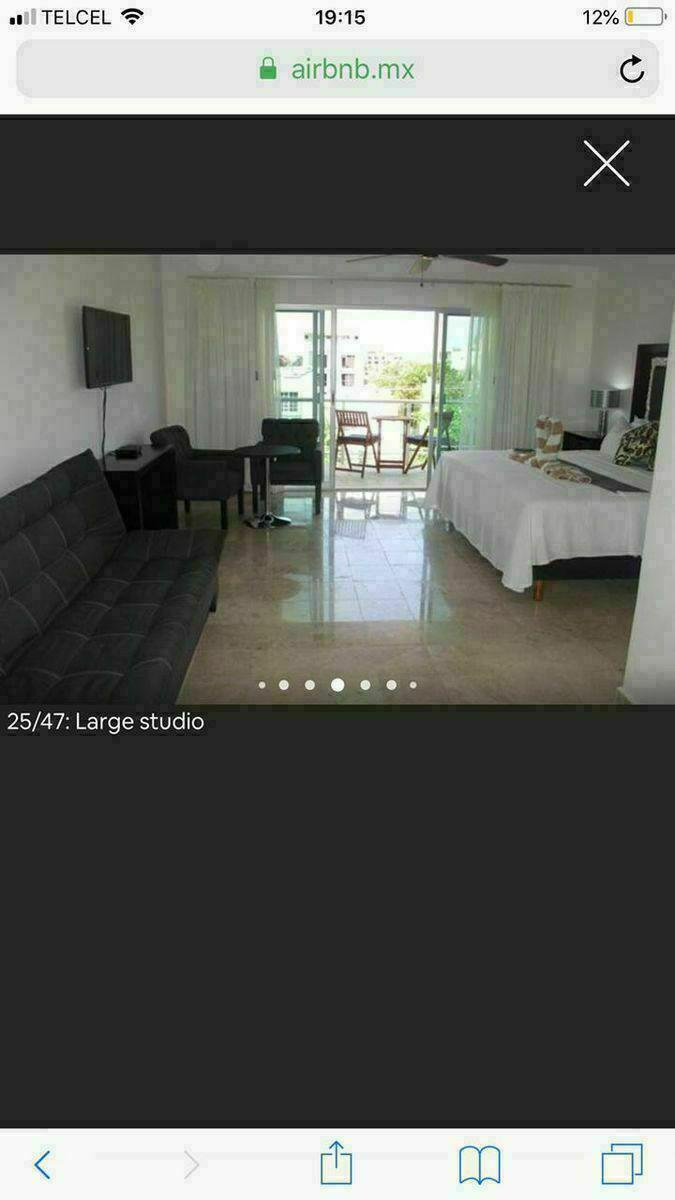The height and width of the screenshot is (1200, 675).
Task: Reload the airbnb.mx page
Action: 631,69
